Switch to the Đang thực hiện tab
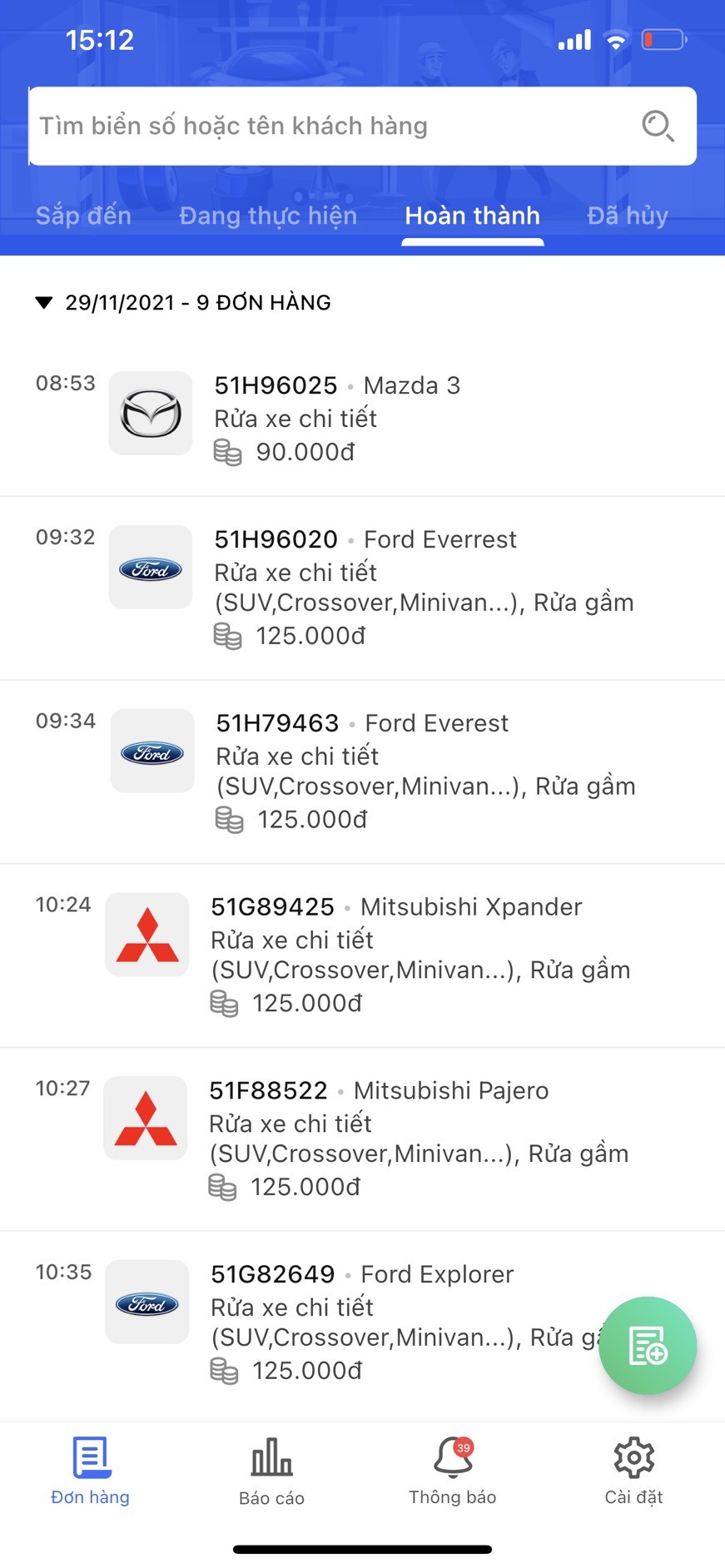The image size is (725, 1568). [x=267, y=216]
